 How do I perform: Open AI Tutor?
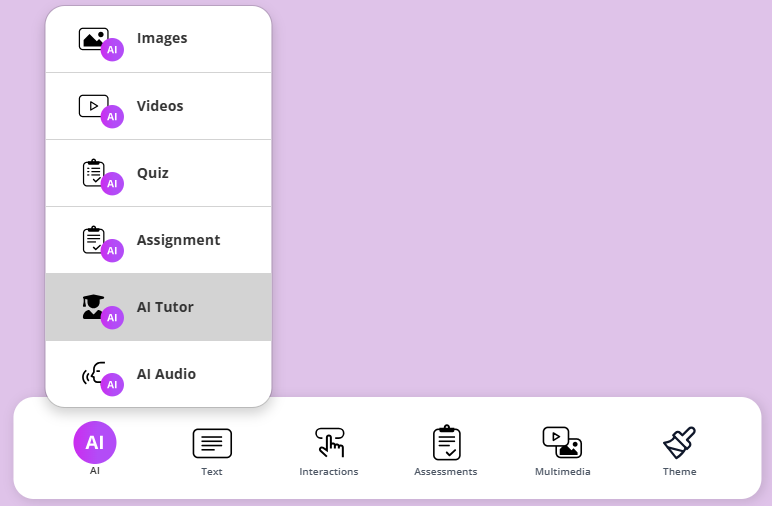coord(158,307)
